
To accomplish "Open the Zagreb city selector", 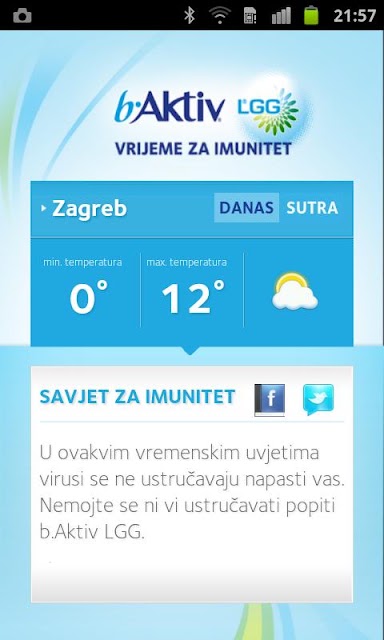I will pos(84,209).
